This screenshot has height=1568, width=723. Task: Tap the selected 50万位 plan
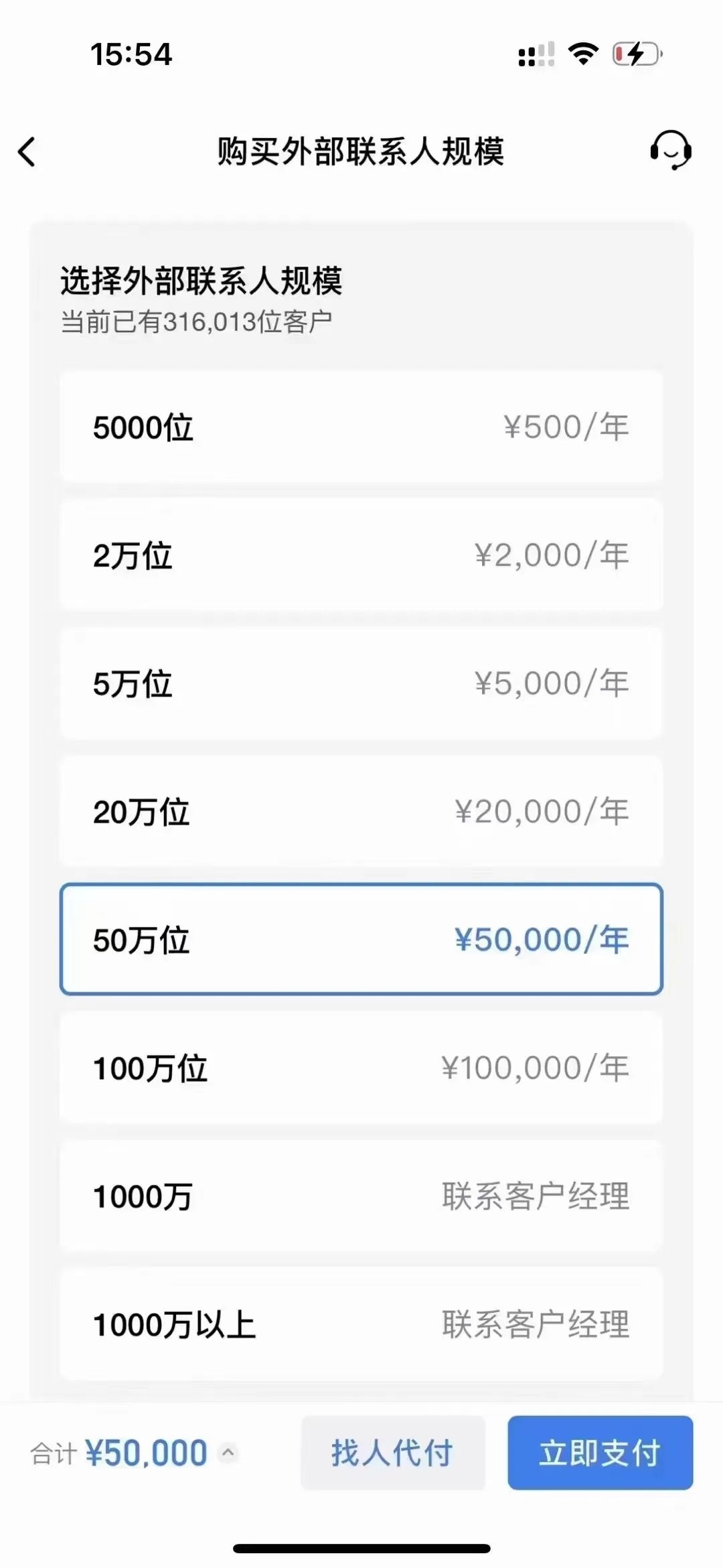tap(361, 939)
